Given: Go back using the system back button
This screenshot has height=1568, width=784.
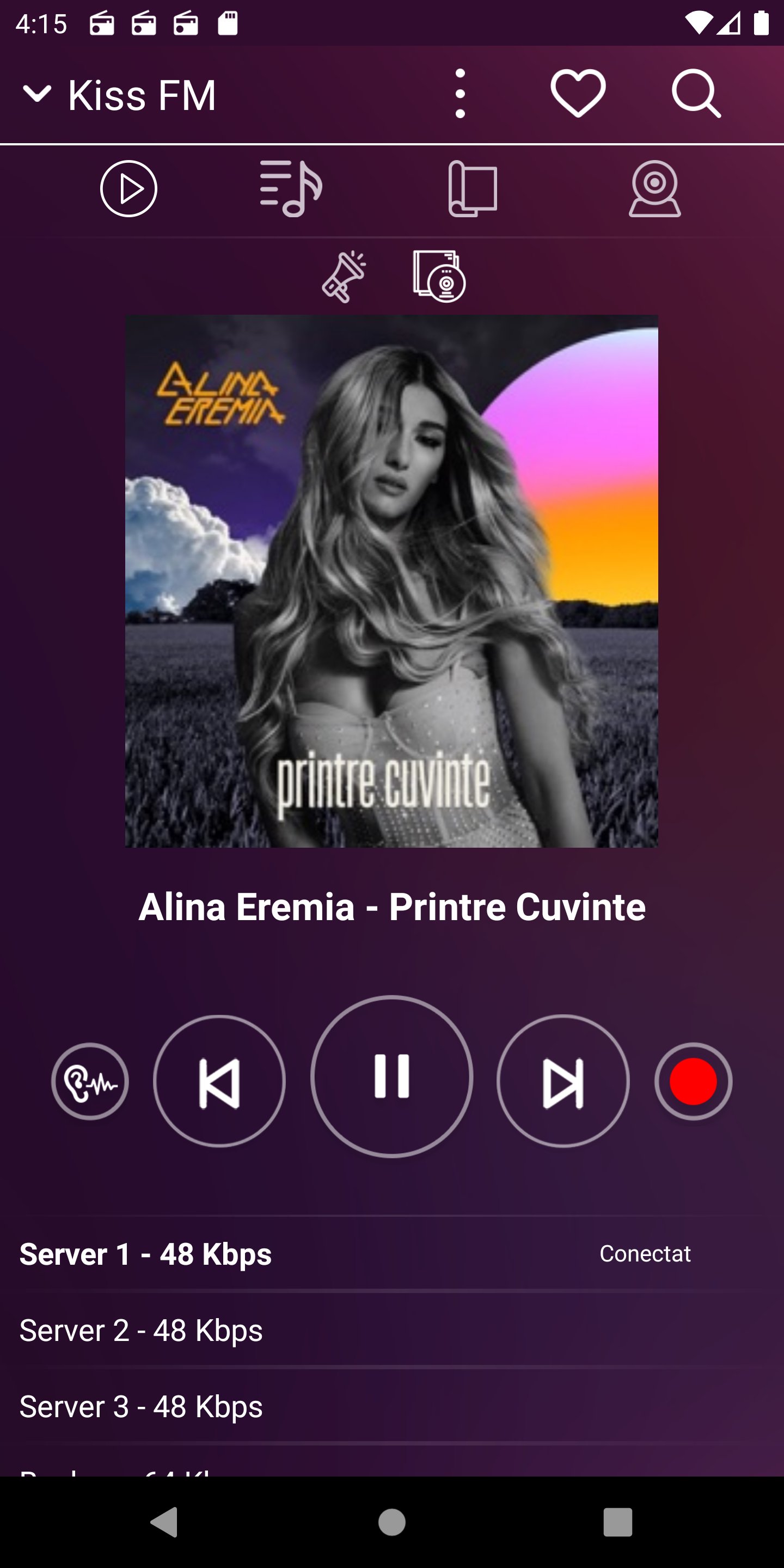Looking at the screenshot, I should coord(164,1522).
